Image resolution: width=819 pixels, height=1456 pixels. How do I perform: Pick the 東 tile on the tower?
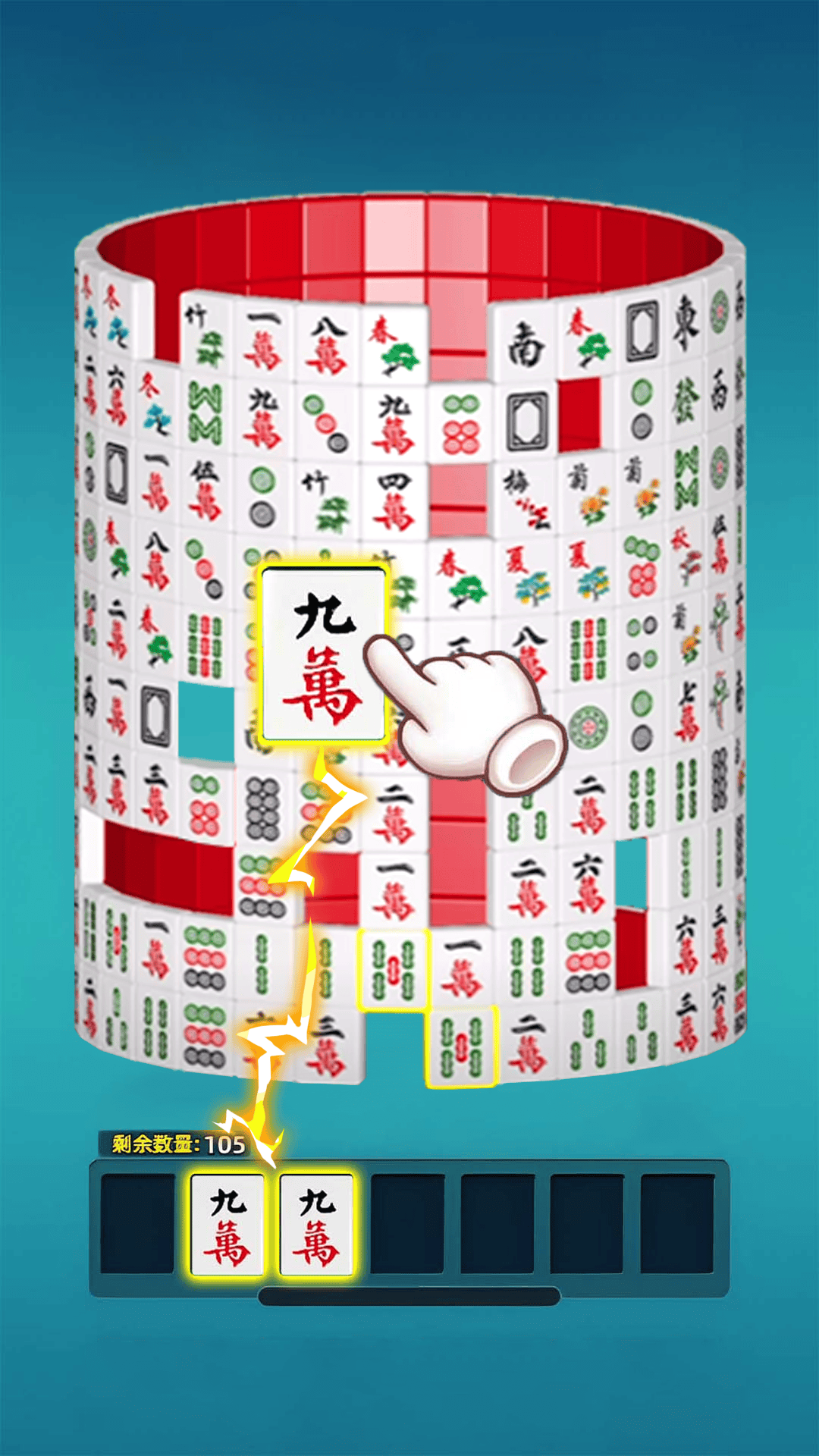click(685, 324)
